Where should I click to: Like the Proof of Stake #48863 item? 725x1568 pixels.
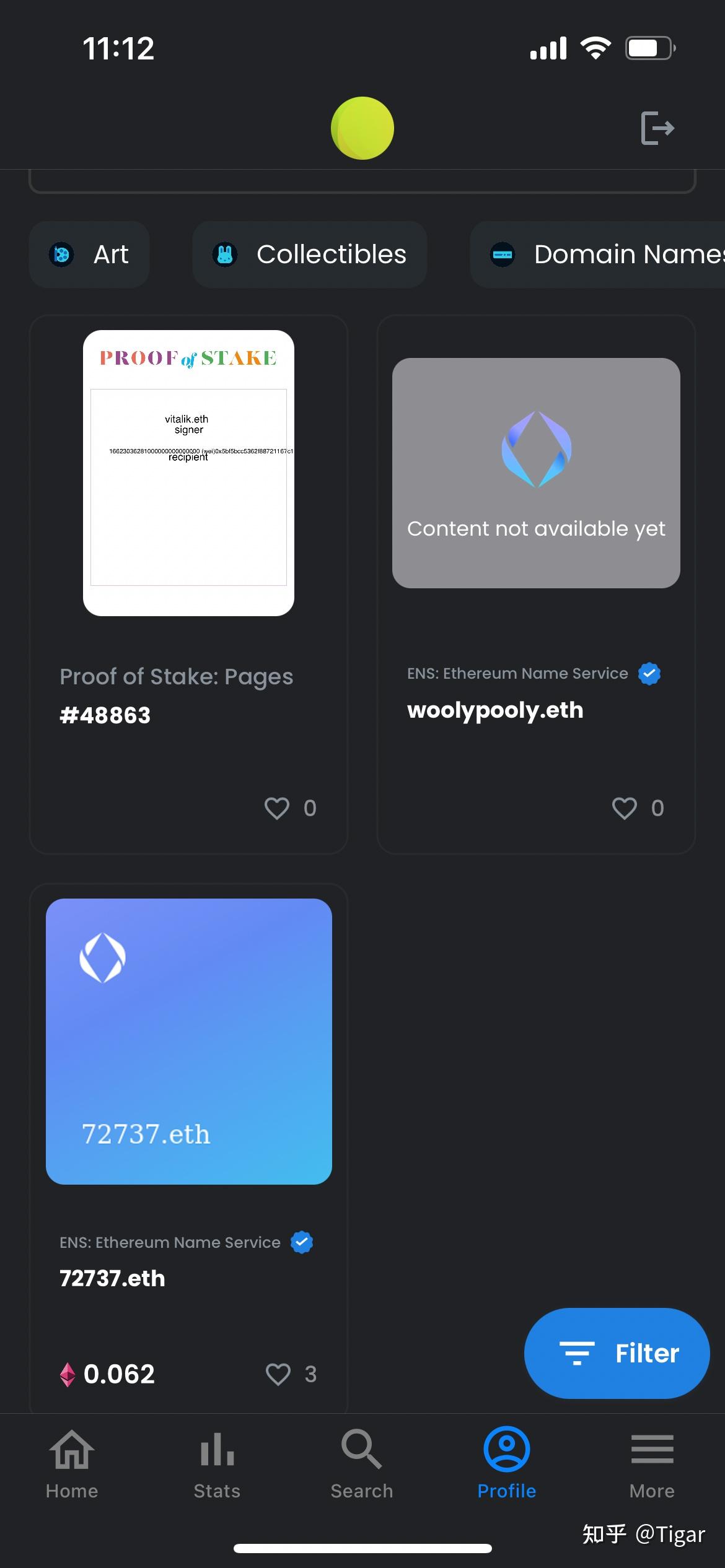pyautogui.click(x=277, y=808)
